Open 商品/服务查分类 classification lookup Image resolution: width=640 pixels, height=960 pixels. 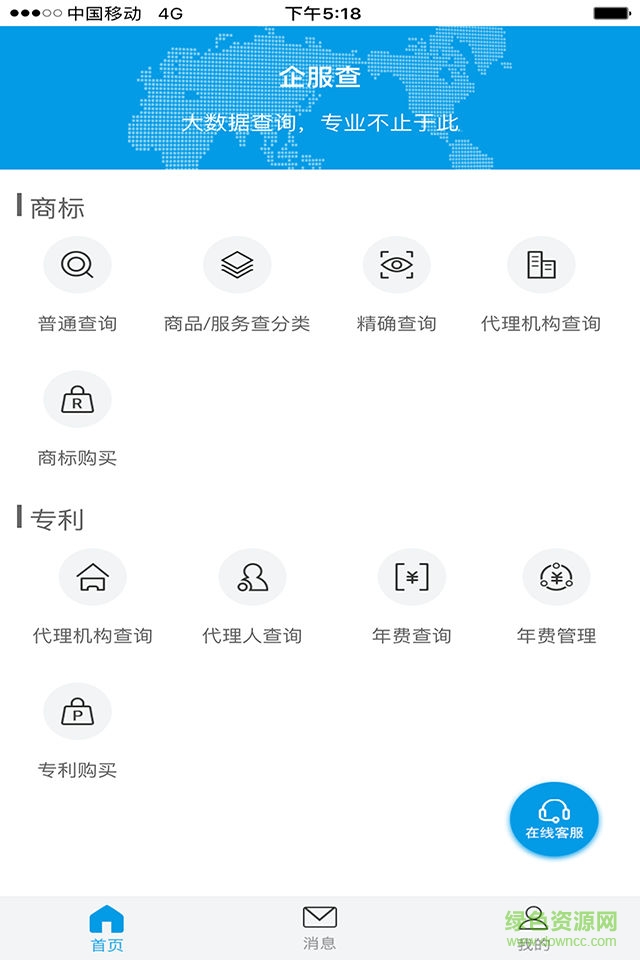pos(237,266)
